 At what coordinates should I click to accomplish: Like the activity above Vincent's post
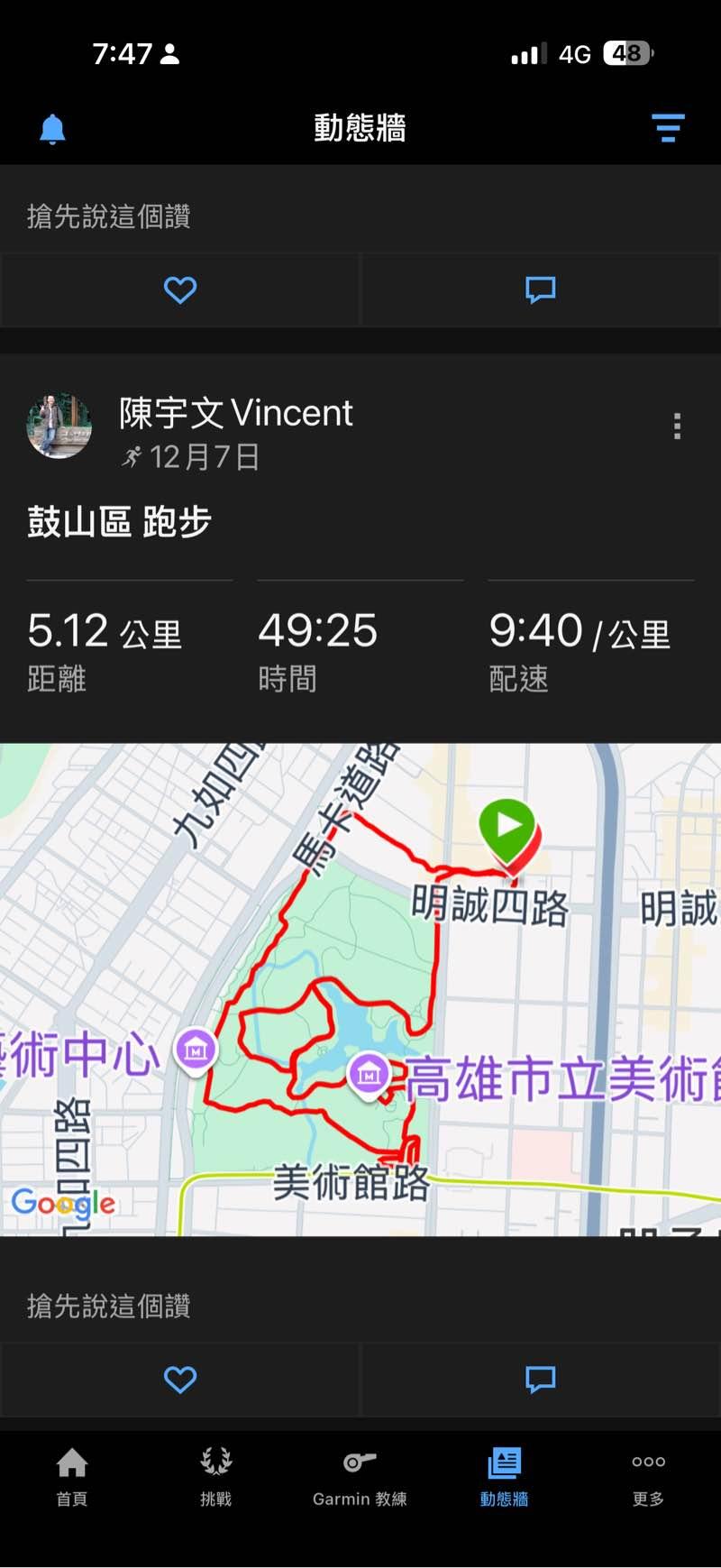pos(180,290)
